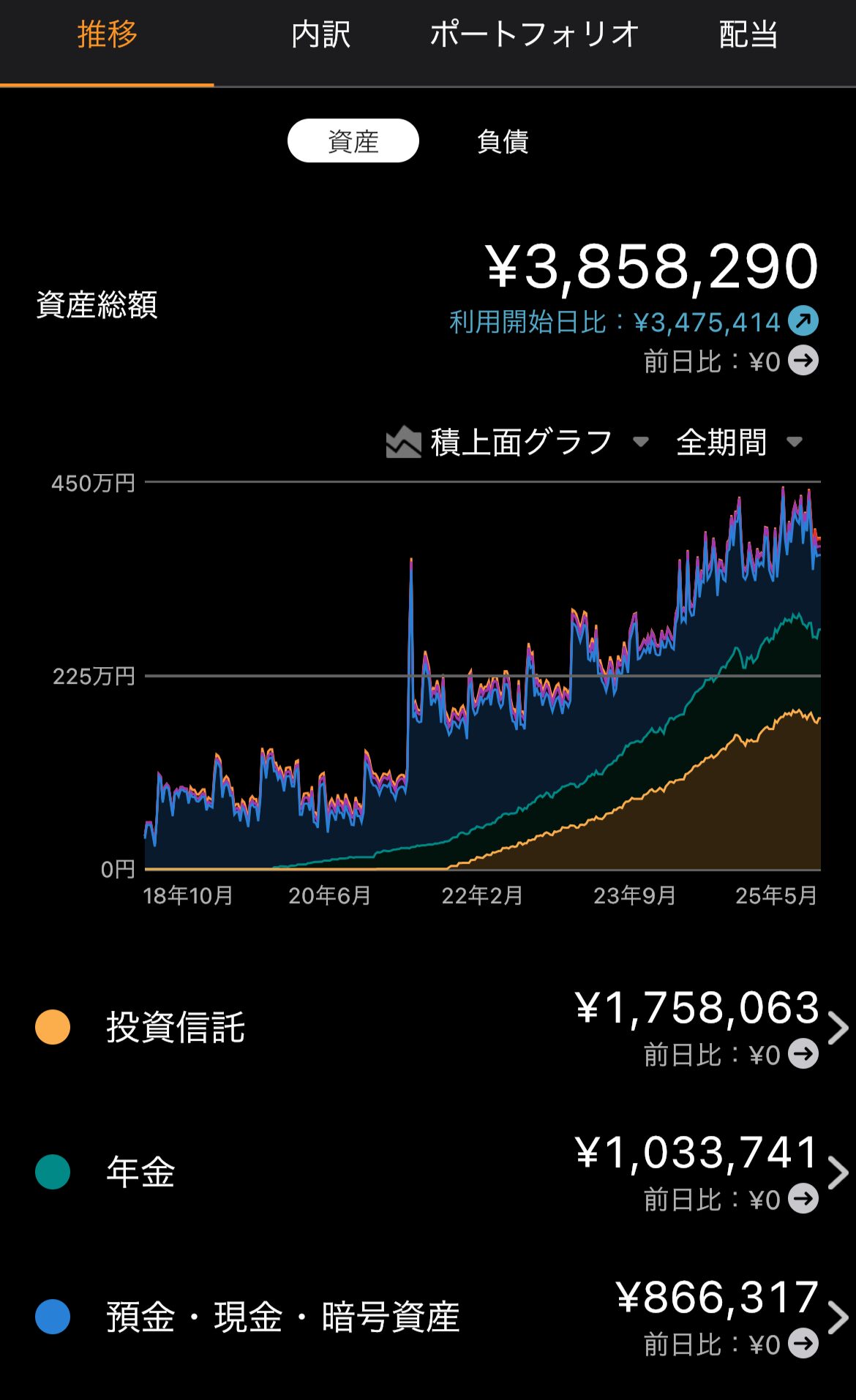Select the 推移 tab
Viewport: 856px width, 1400px height.
pyautogui.click(x=107, y=35)
